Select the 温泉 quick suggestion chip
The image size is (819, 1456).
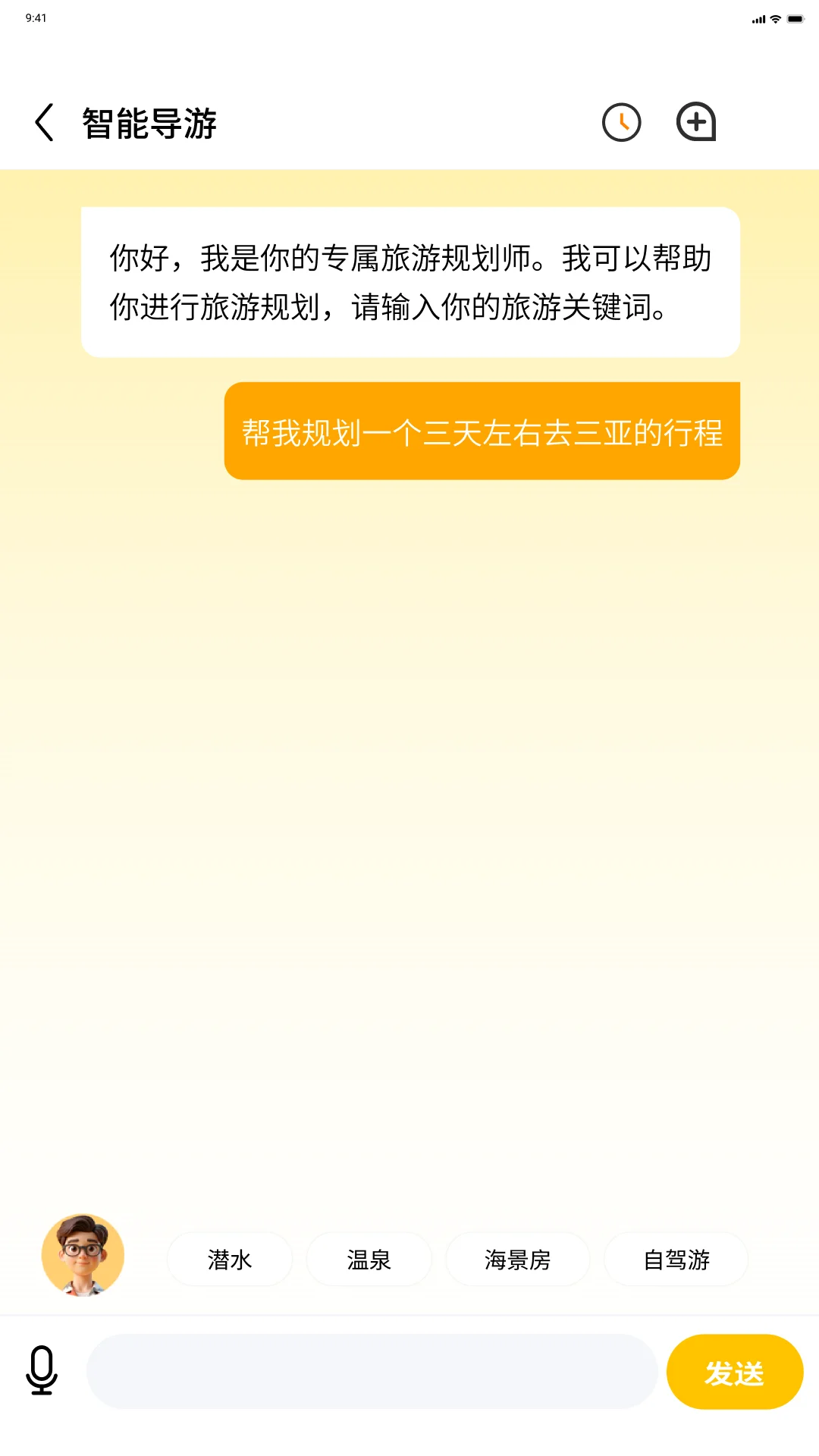[x=369, y=1259]
